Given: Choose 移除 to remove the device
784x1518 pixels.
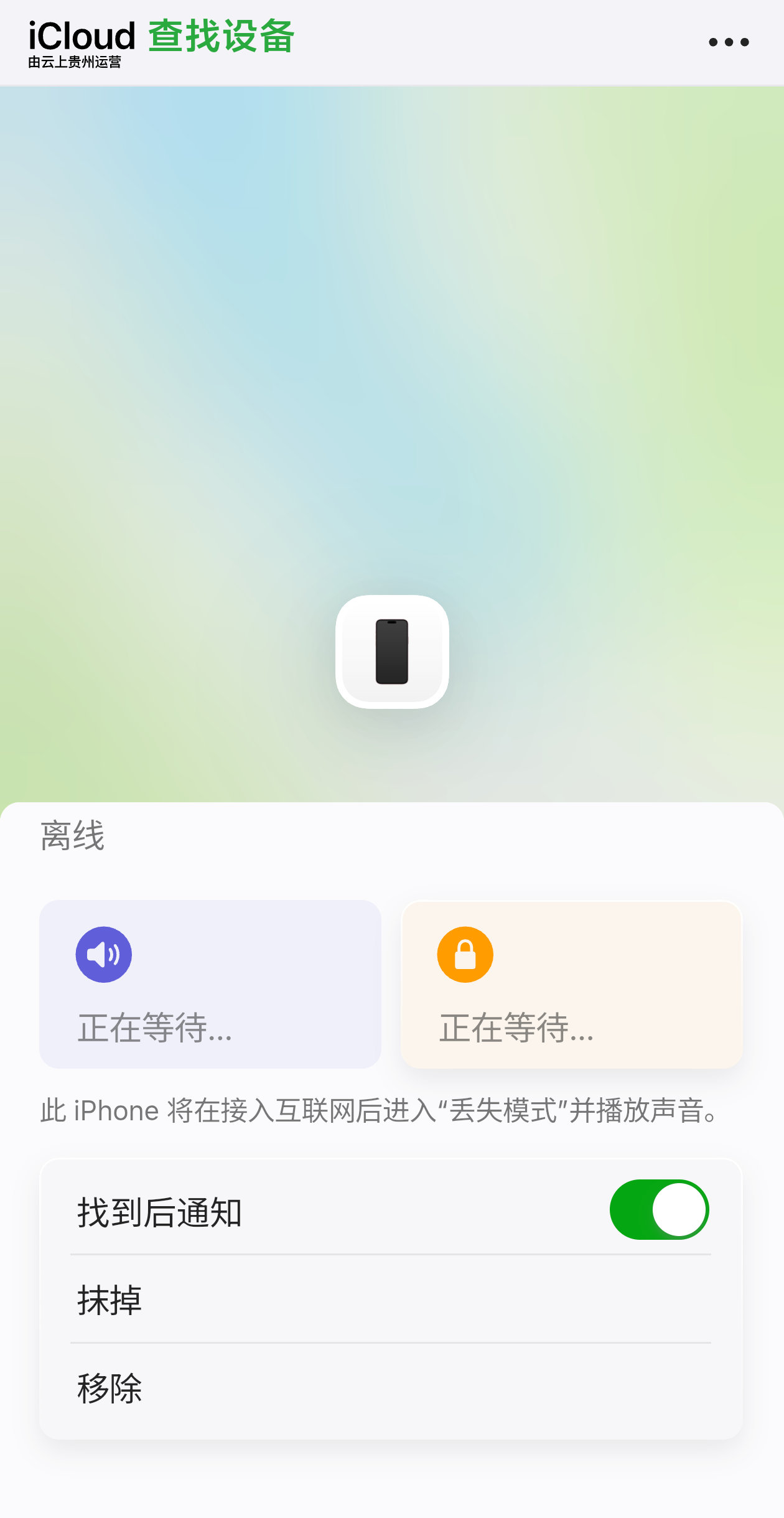Looking at the screenshot, I should [x=391, y=1389].
